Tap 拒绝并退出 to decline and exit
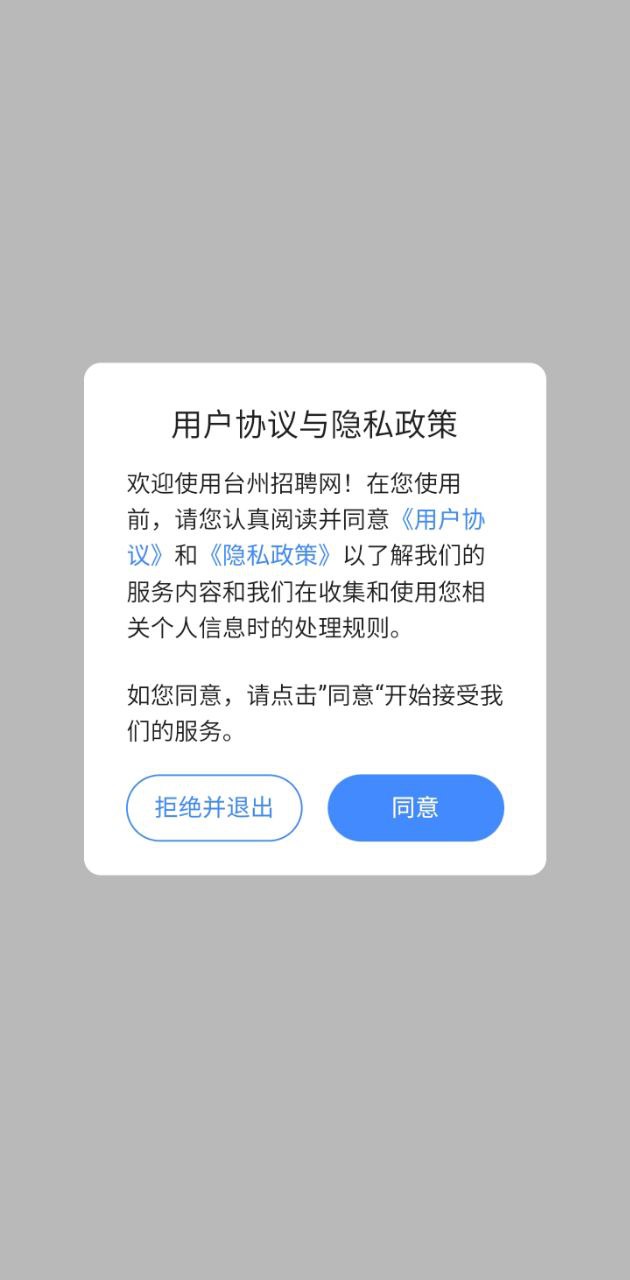The image size is (630, 1280). coord(214,808)
